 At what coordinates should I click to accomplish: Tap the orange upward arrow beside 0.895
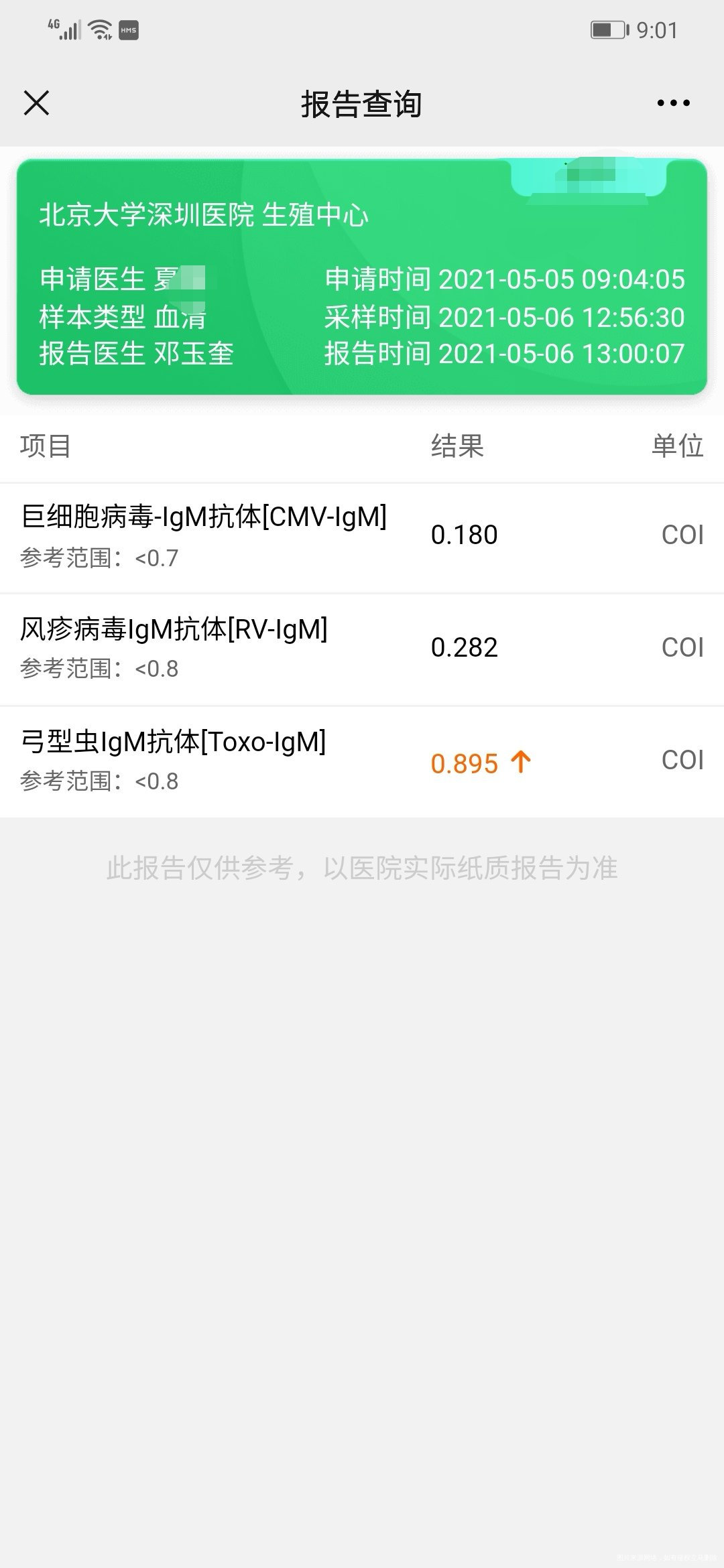[x=518, y=761]
